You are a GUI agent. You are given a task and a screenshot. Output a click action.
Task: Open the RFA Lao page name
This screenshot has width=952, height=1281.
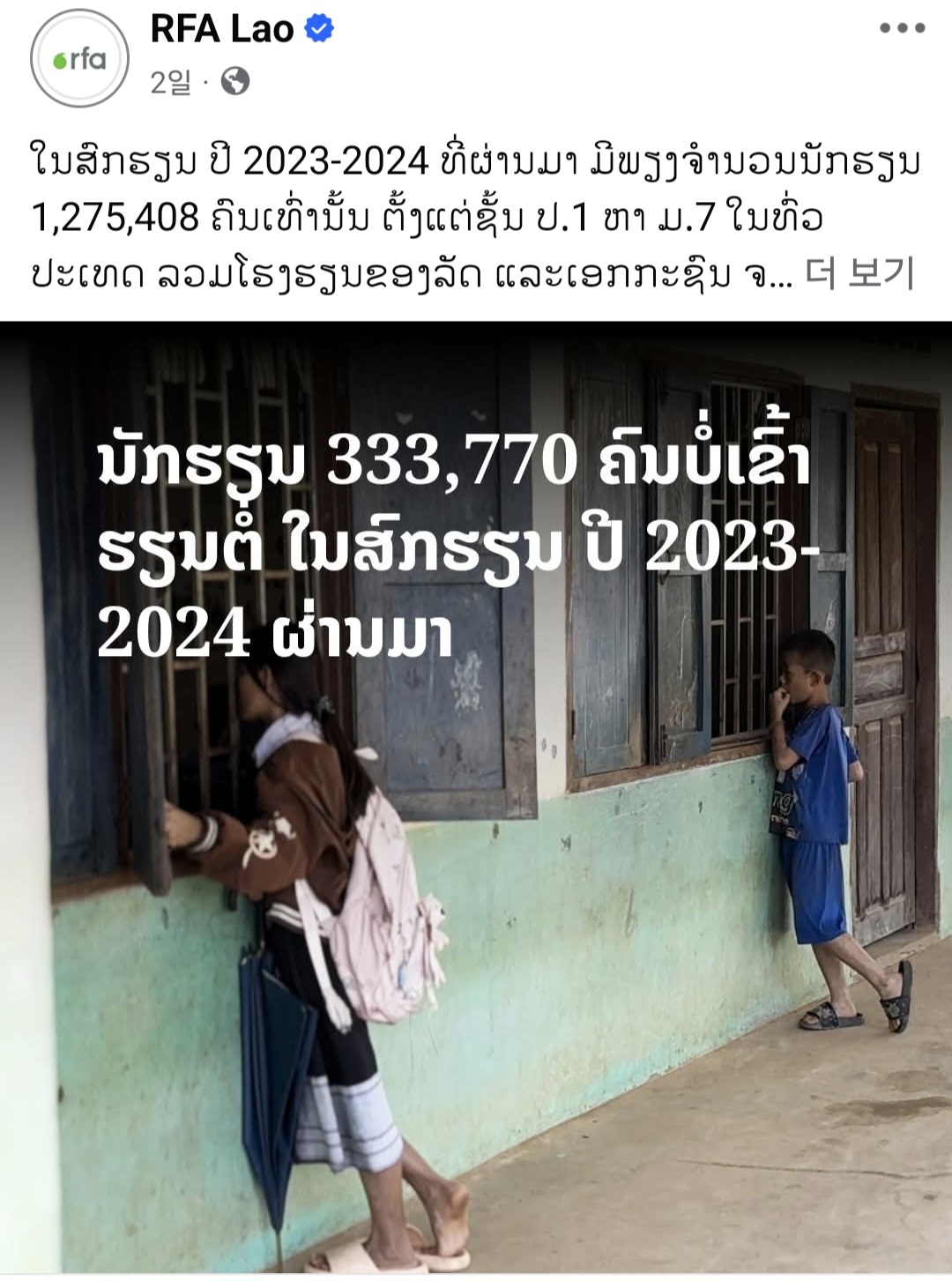point(222,29)
